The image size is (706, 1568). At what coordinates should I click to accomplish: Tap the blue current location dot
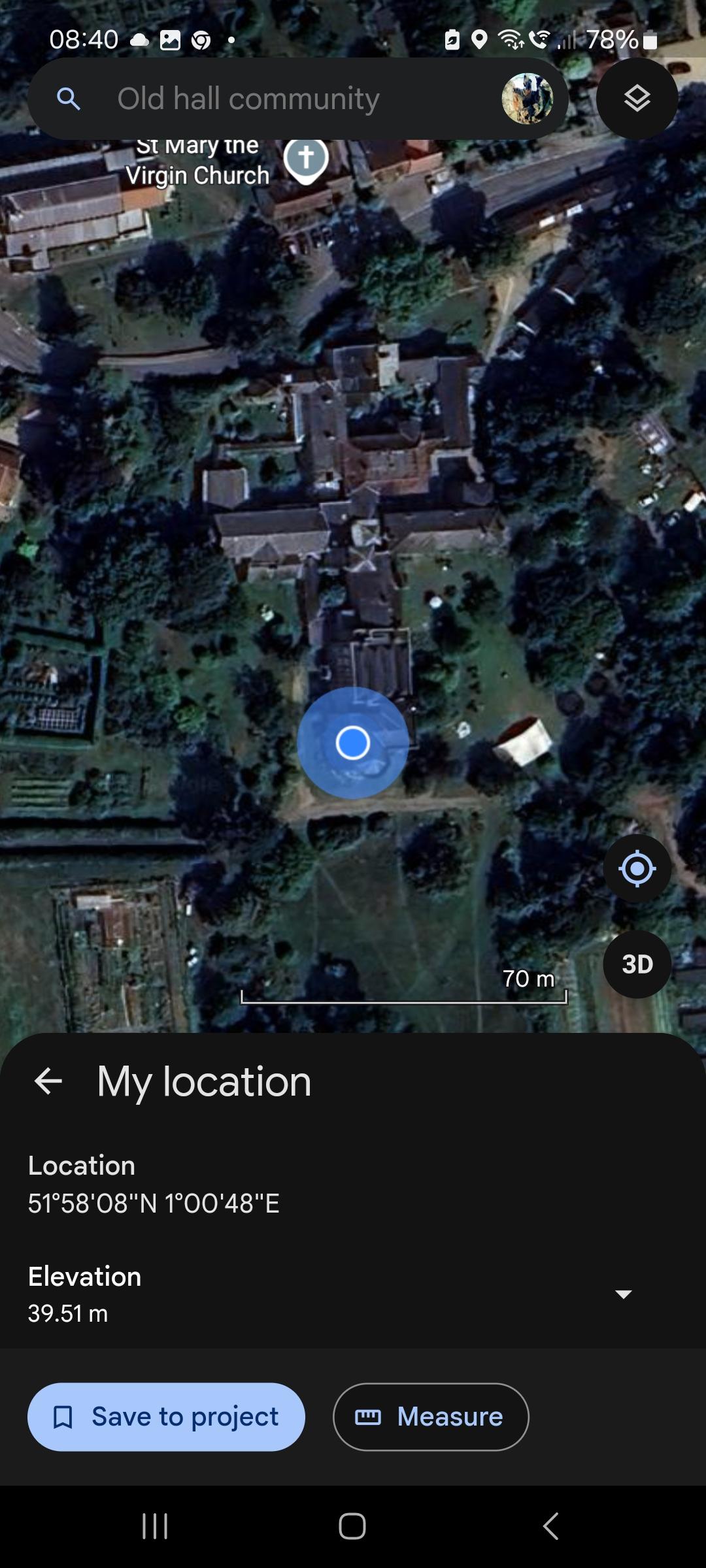[353, 743]
